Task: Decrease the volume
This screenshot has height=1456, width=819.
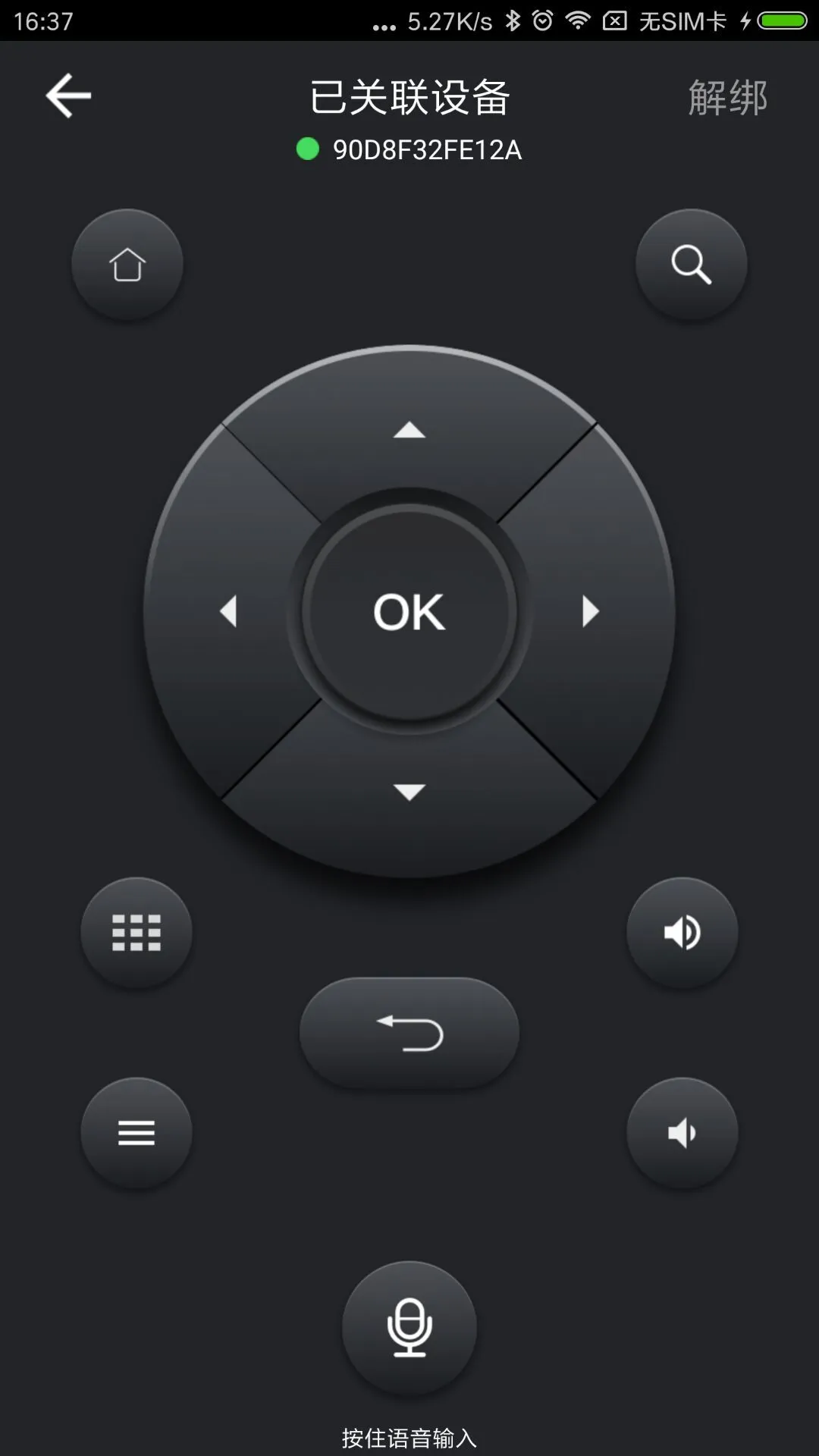Action: click(x=682, y=1131)
